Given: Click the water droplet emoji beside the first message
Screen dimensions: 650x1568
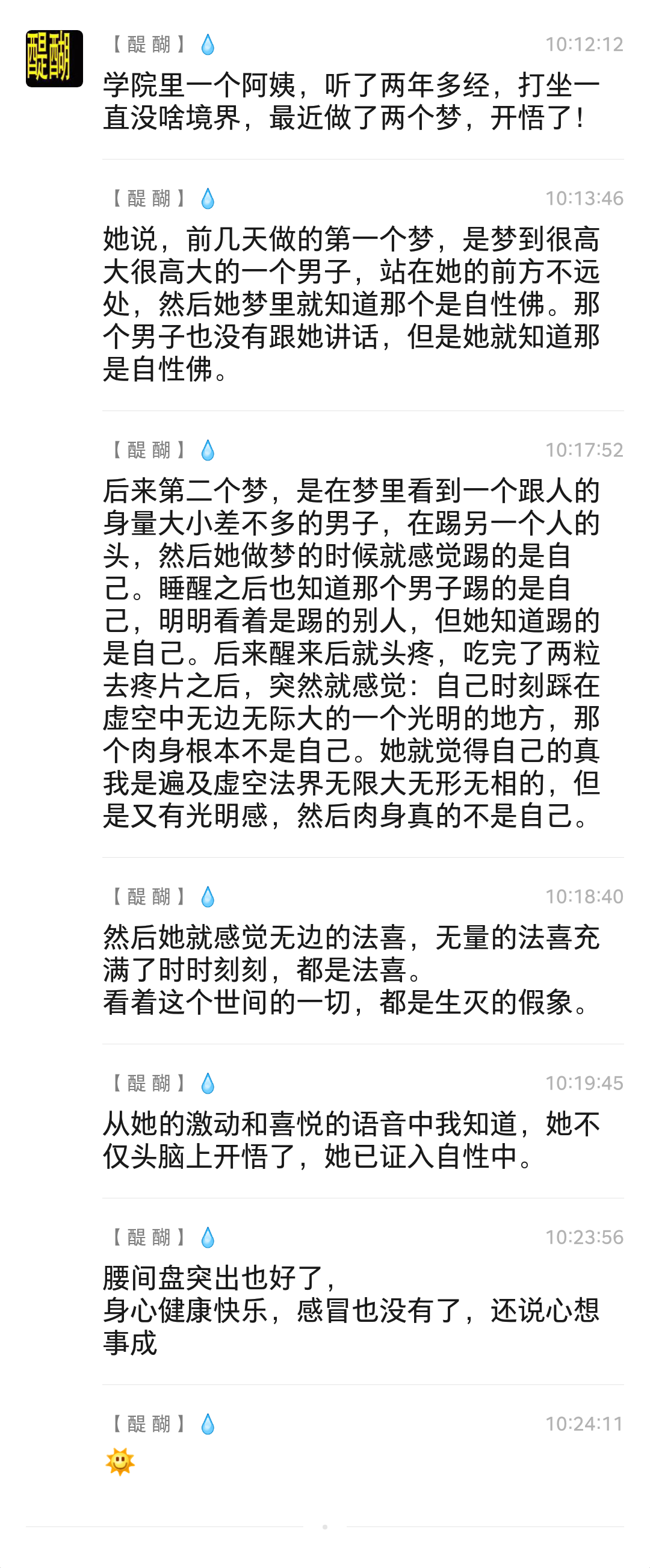Looking at the screenshot, I should click(x=207, y=43).
